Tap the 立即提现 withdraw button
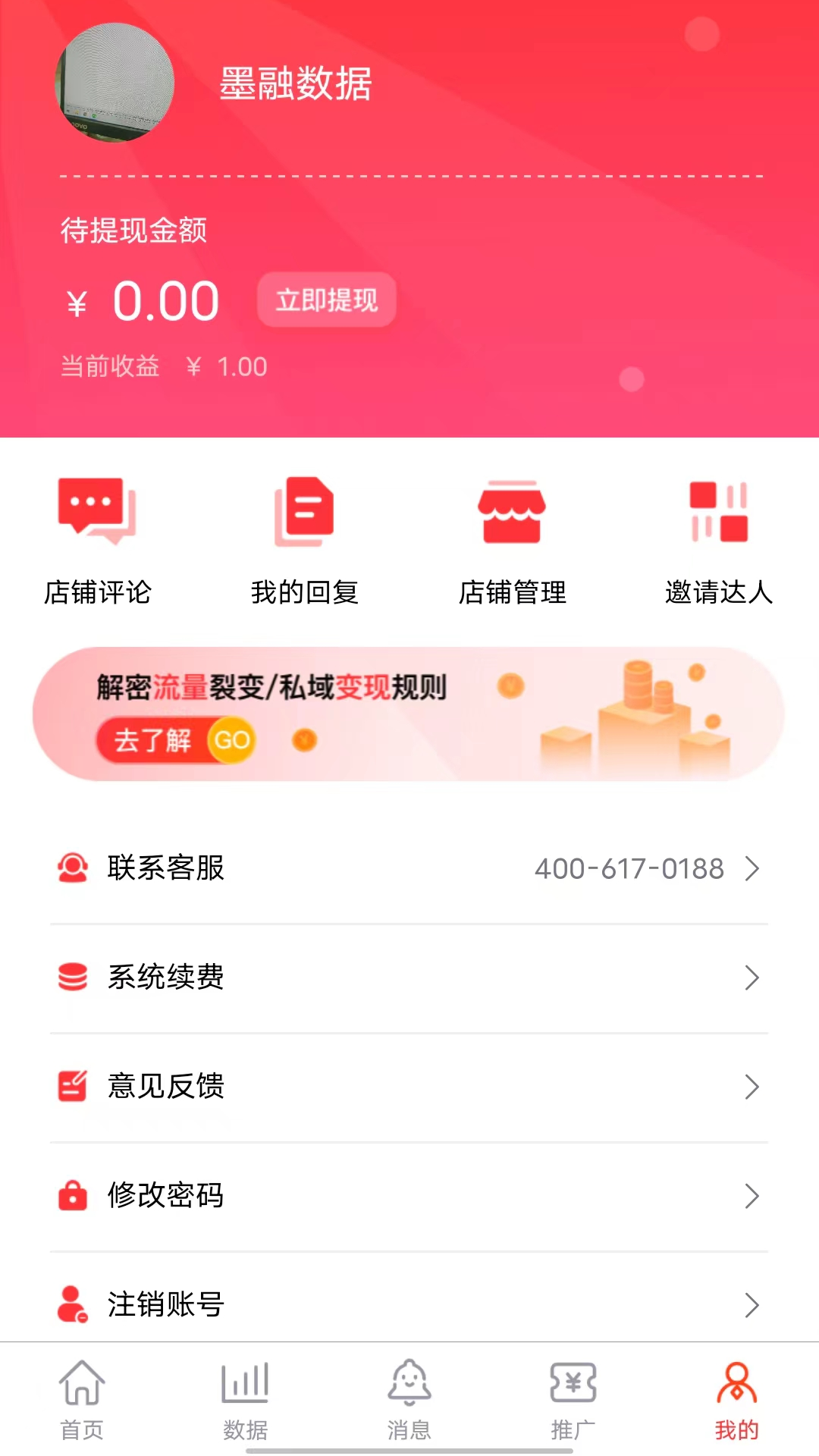 (326, 300)
